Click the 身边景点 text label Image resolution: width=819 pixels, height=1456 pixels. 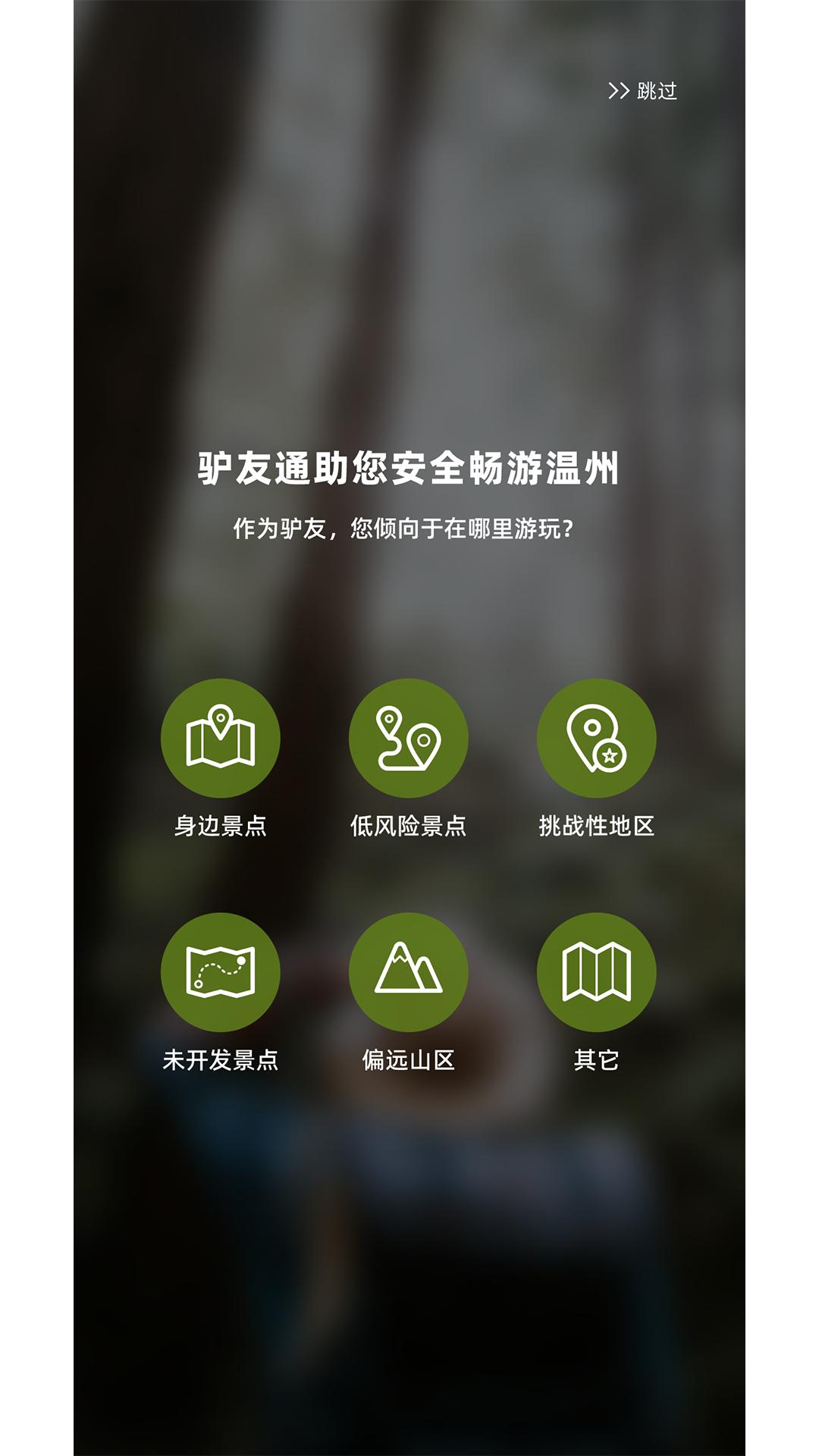(x=220, y=827)
